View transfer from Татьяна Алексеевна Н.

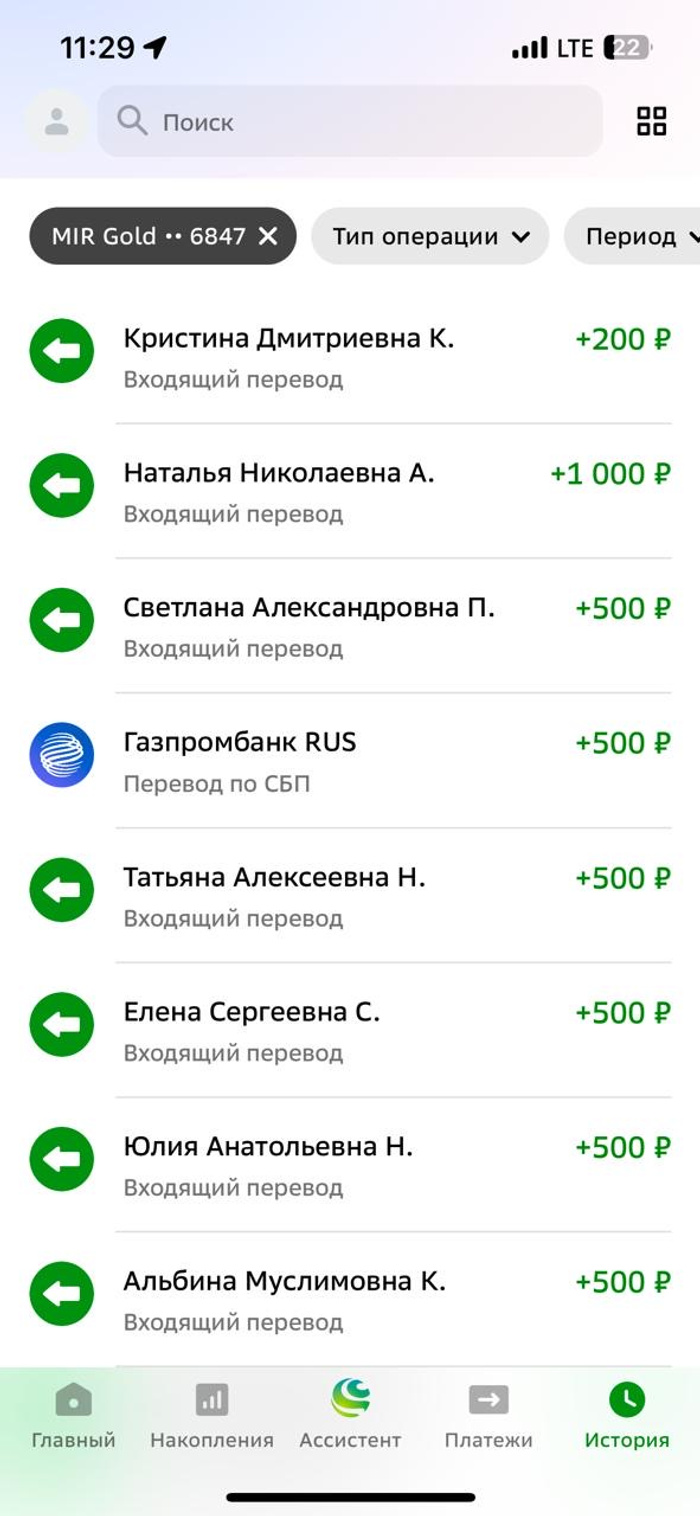(350, 895)
